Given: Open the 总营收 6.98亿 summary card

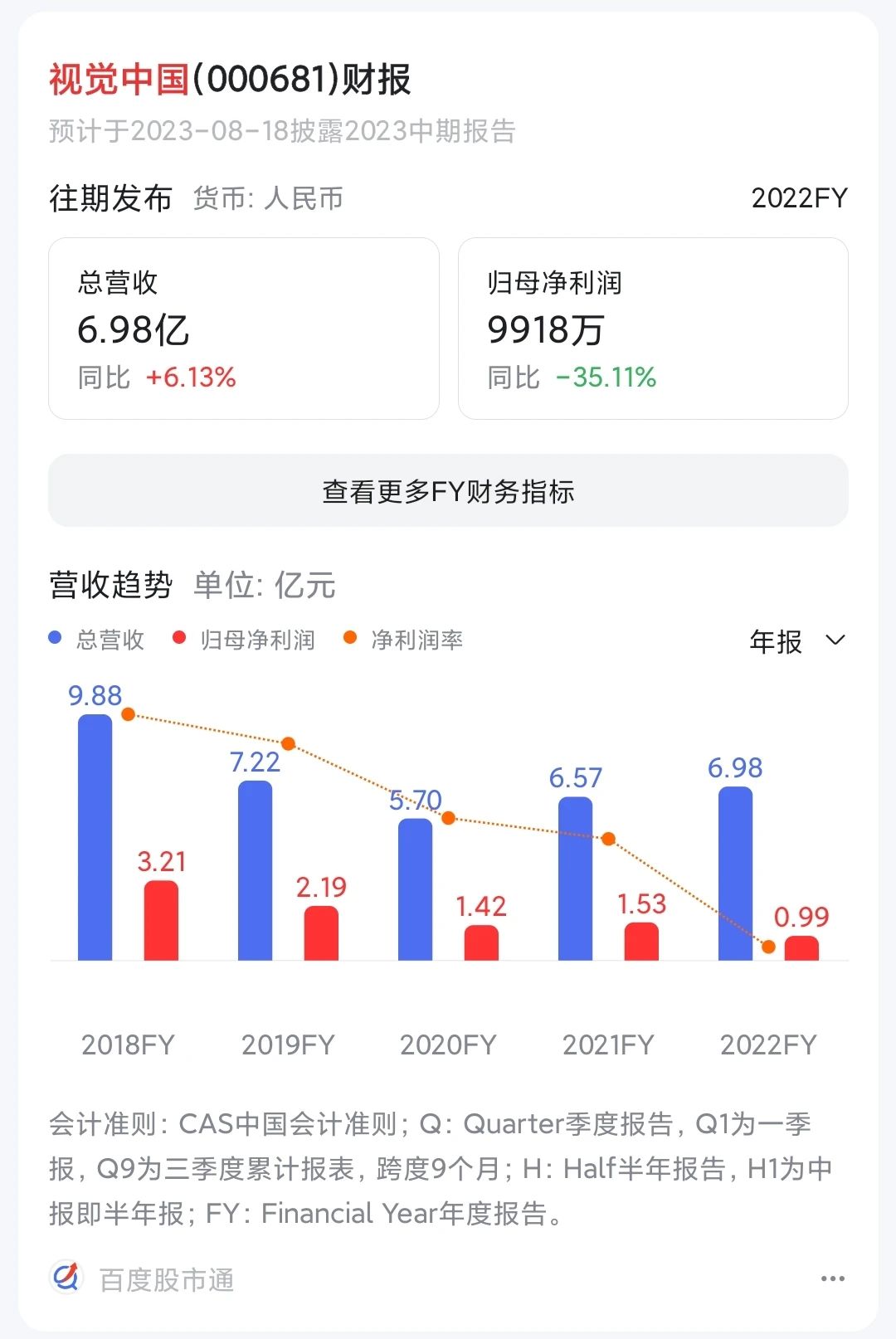Looking at the screenshot, I should [x=245, y=327].
